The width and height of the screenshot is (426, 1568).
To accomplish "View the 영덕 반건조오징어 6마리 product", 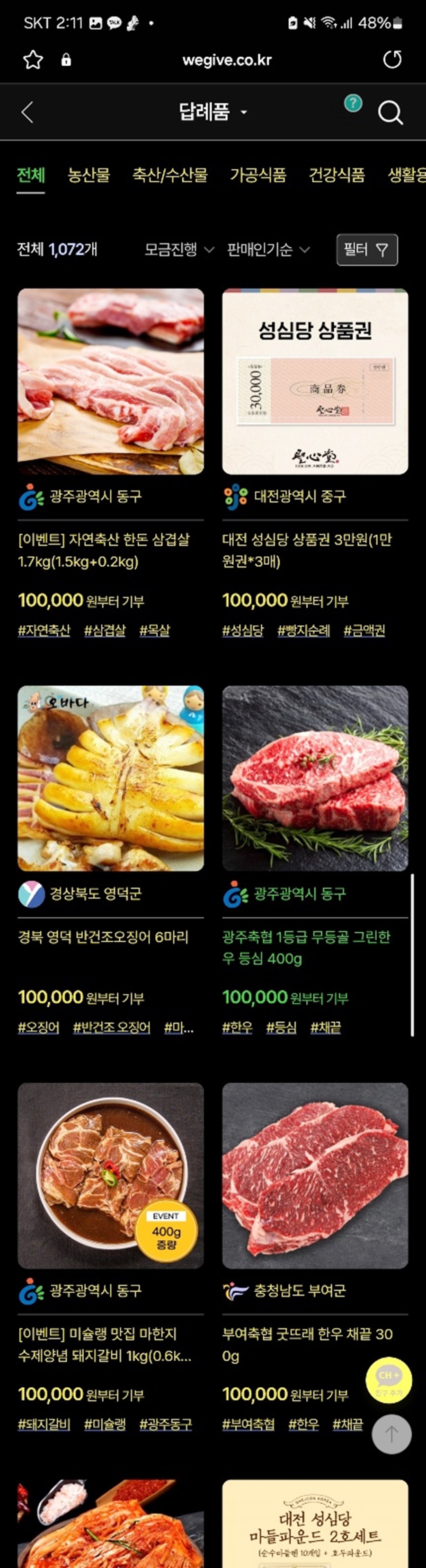I will tap(111, 779).
